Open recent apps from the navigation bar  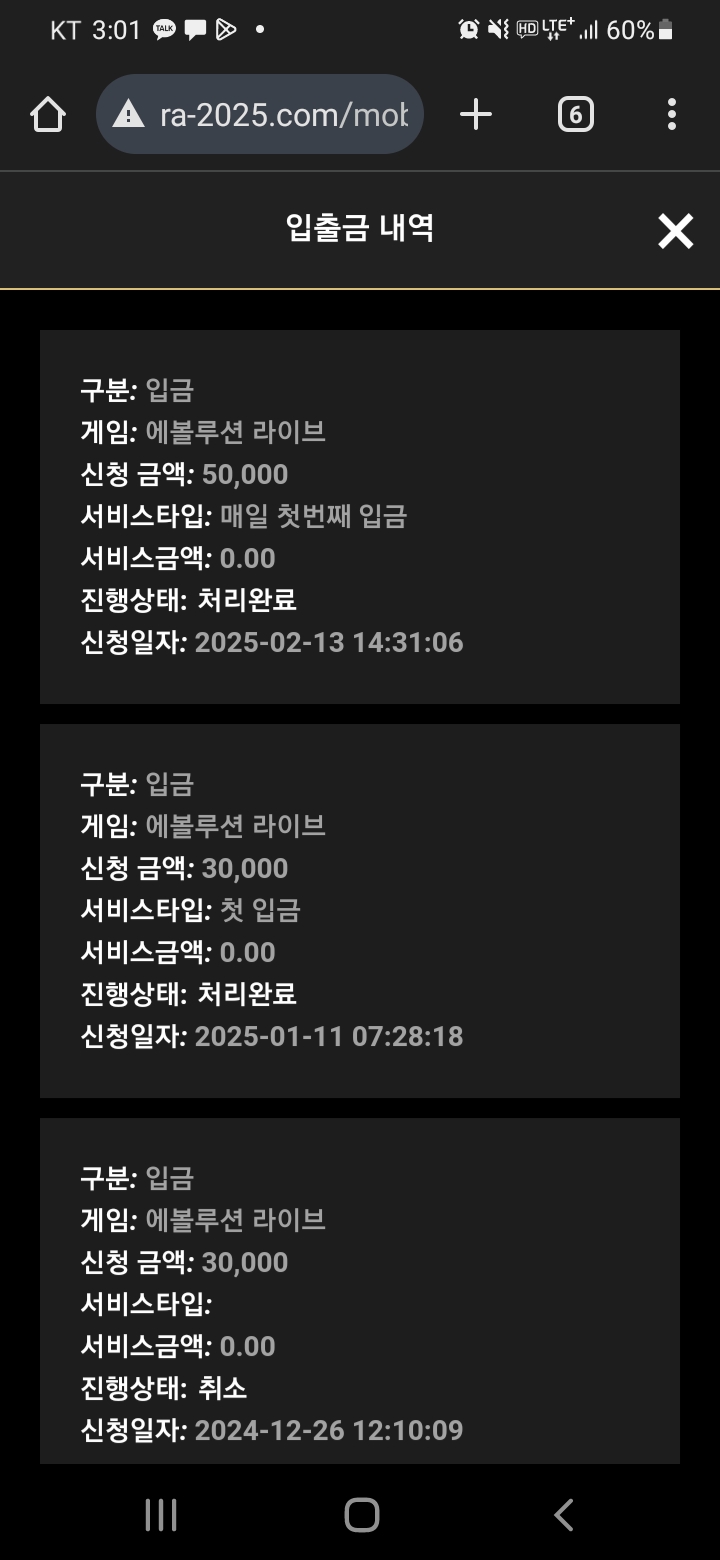point(160,1514)
